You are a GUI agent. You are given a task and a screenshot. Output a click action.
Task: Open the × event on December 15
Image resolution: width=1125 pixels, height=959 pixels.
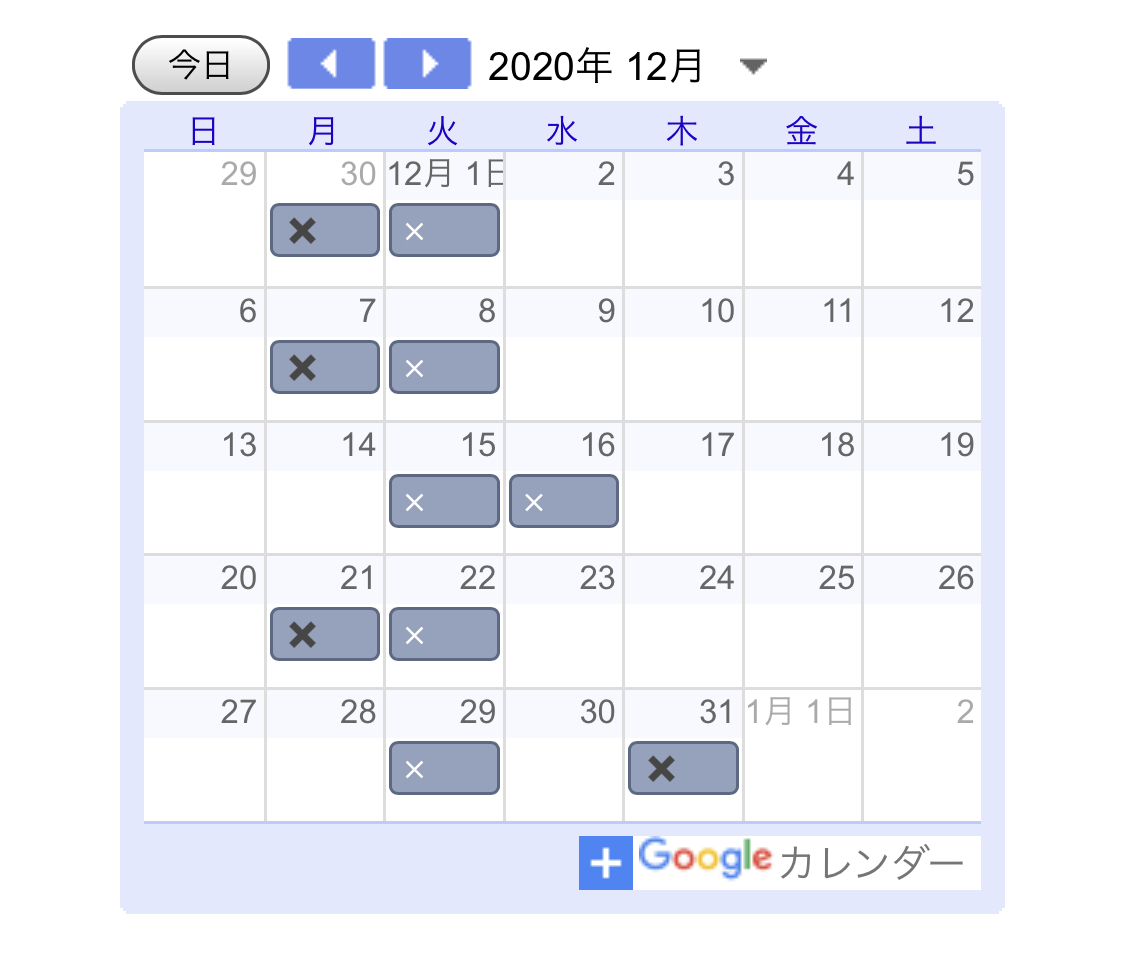444,501
